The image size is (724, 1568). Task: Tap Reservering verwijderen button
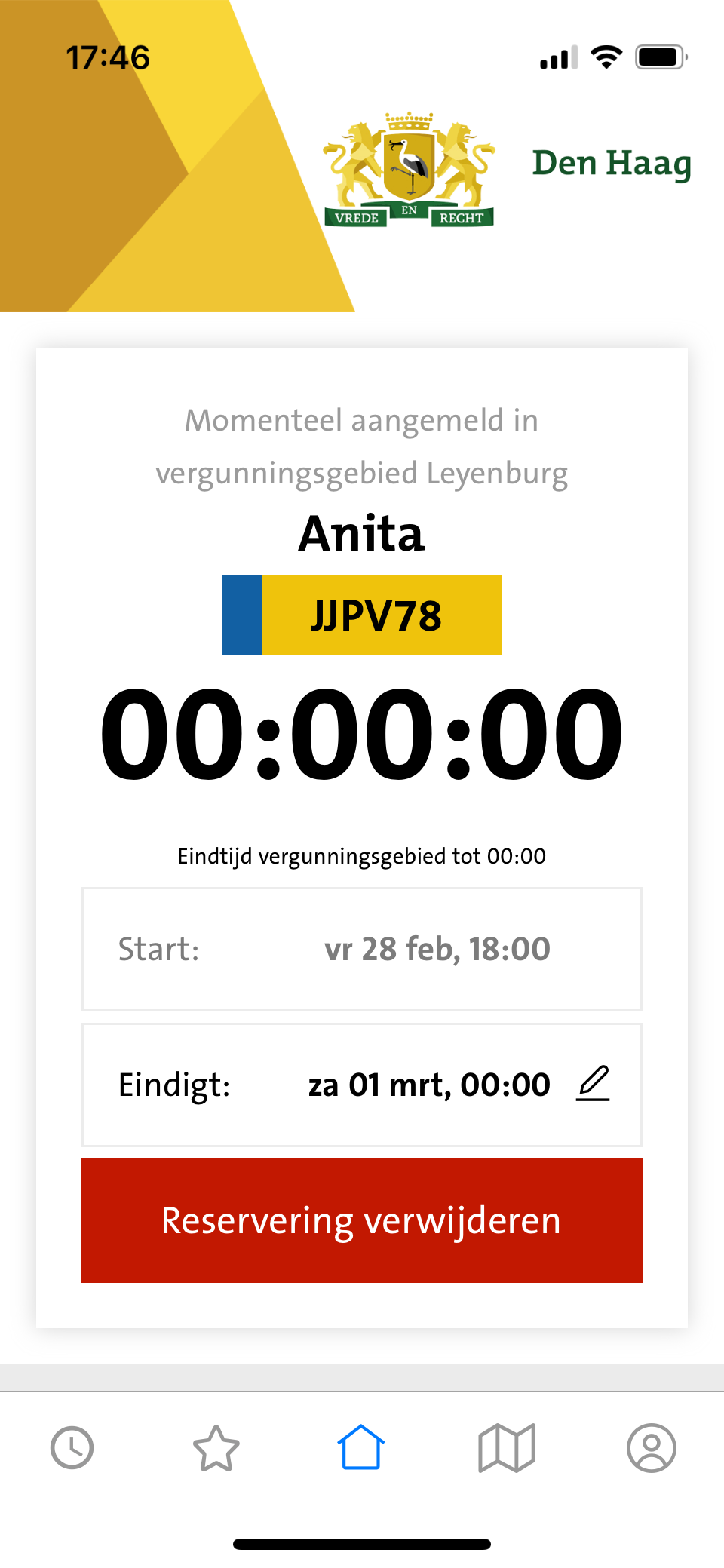point(362,1220)
